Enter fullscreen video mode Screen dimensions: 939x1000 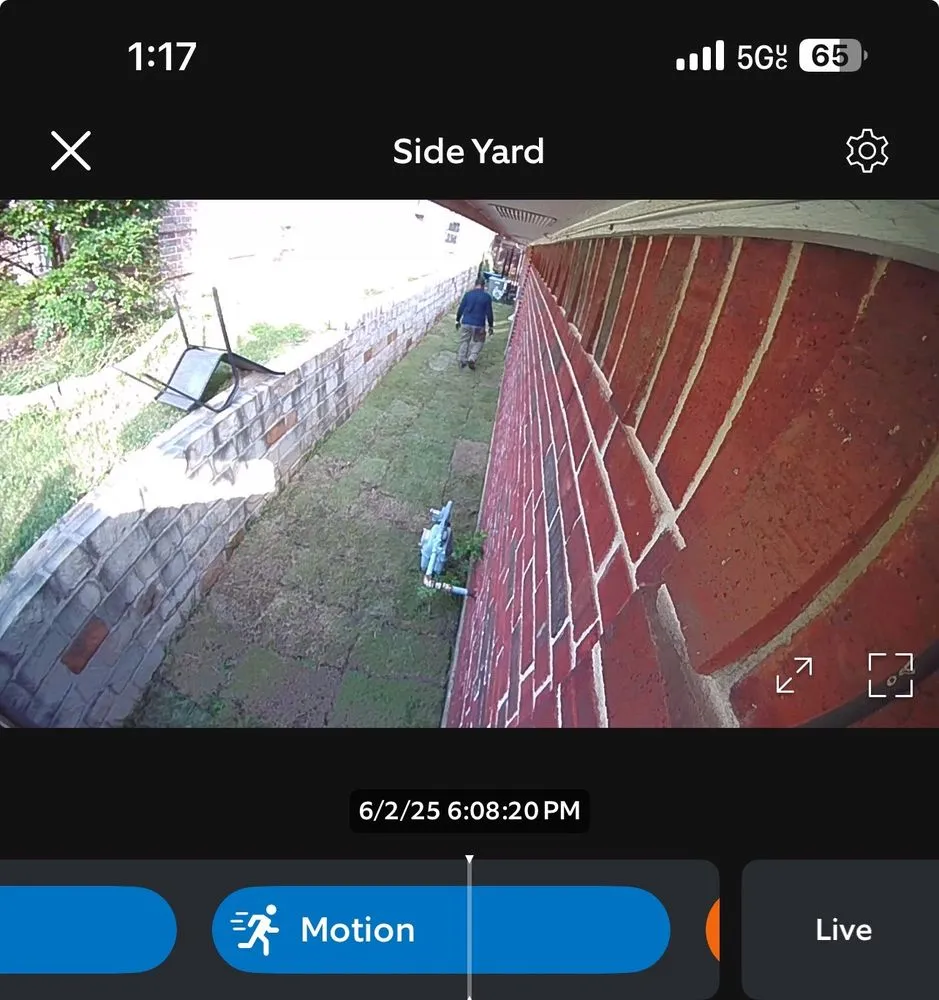[x=890, y=675]
